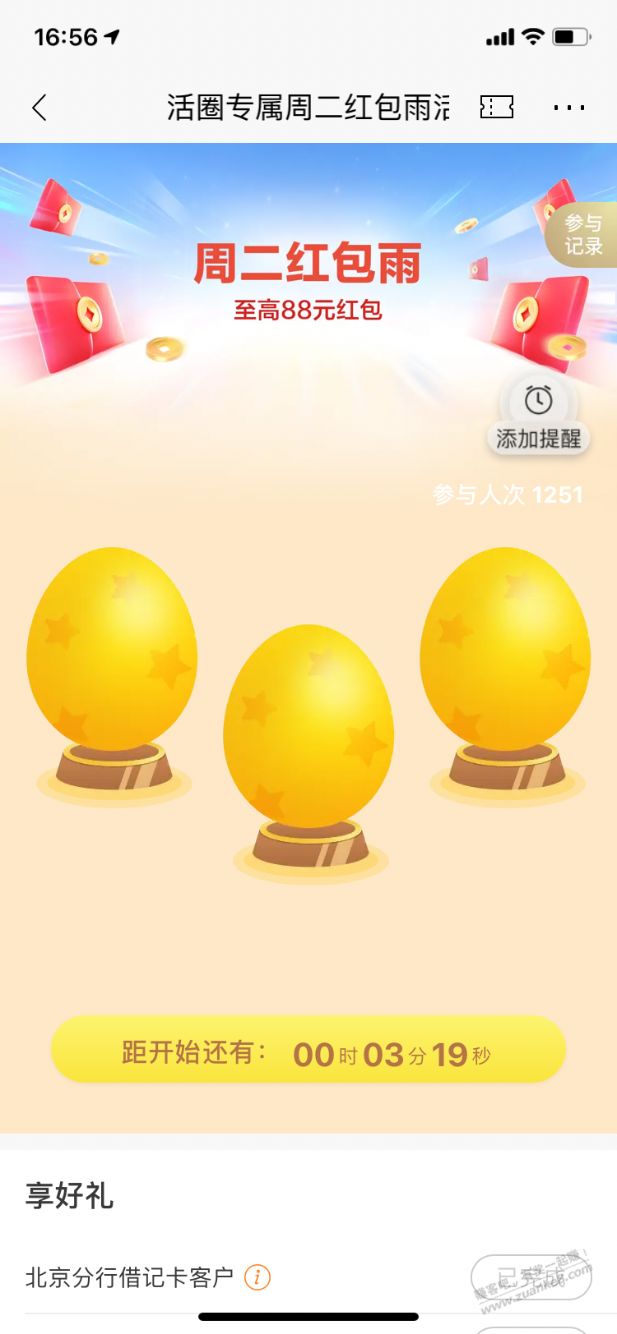This screenshot has width=617, height=1334.
Task: Tap 添加提醒 to add a reminder
Action: coord(539,418)
